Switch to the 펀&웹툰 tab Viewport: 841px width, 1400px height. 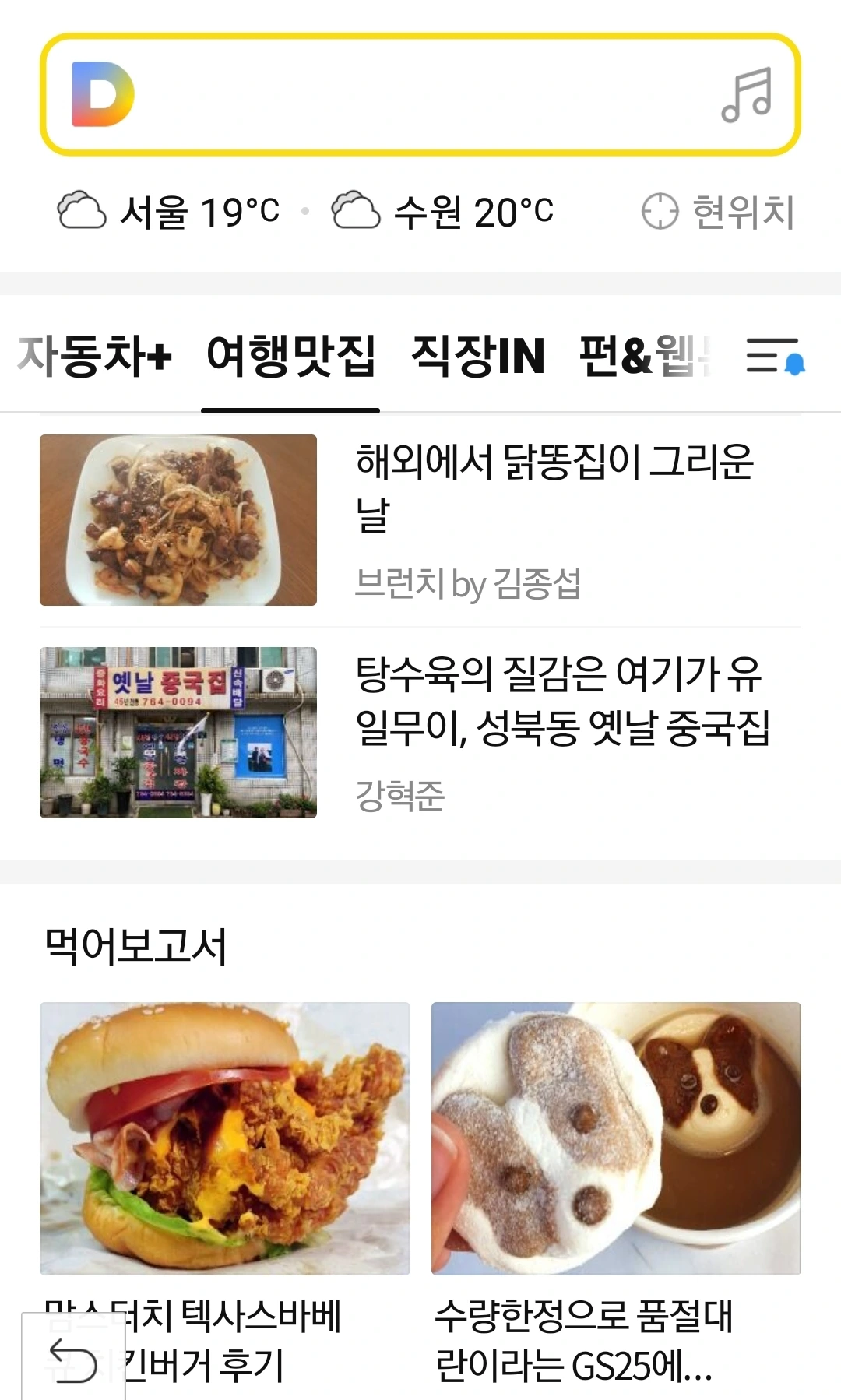point(645,356)
